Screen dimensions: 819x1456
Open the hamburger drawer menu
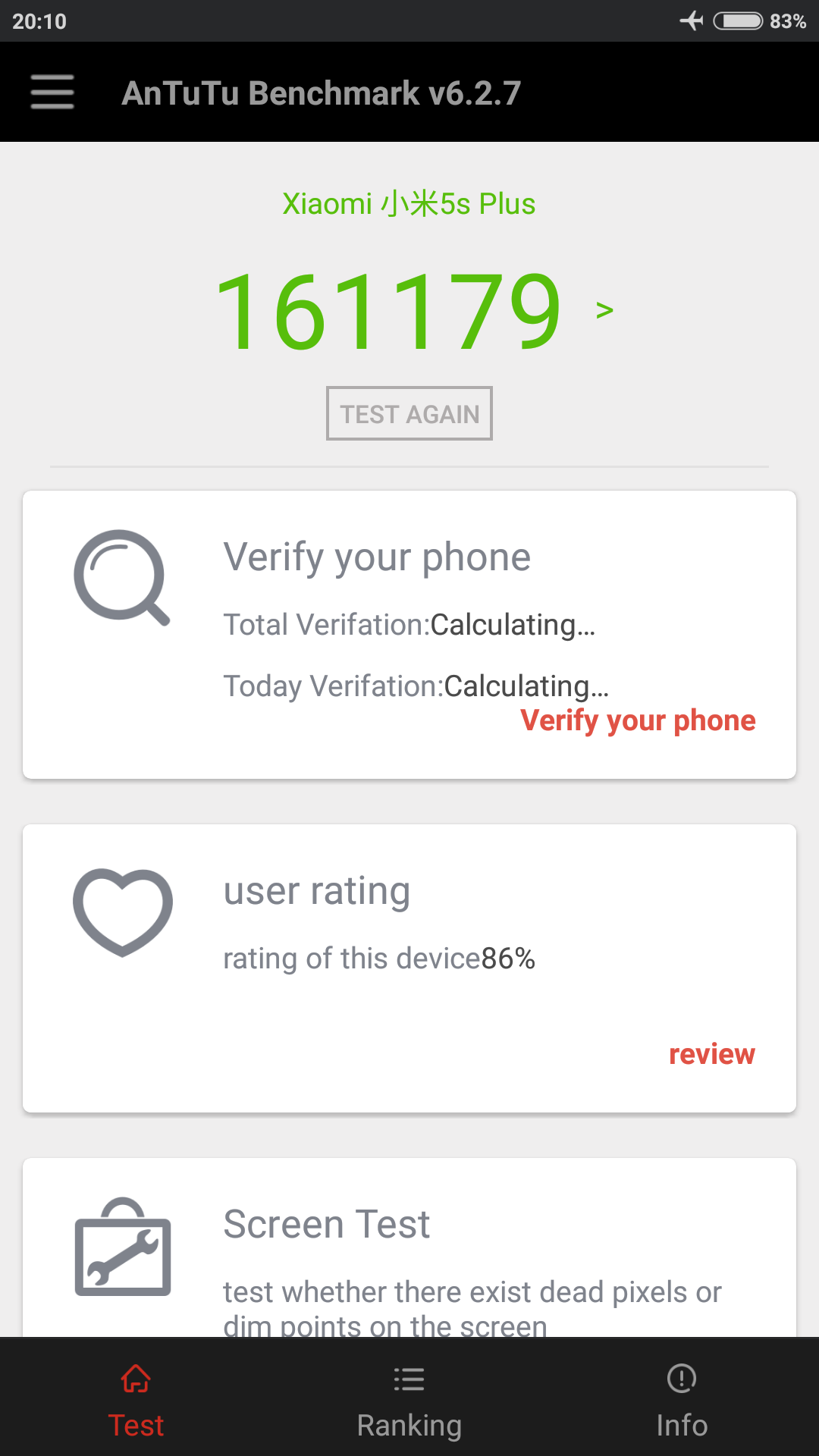(x=52, y=92)
